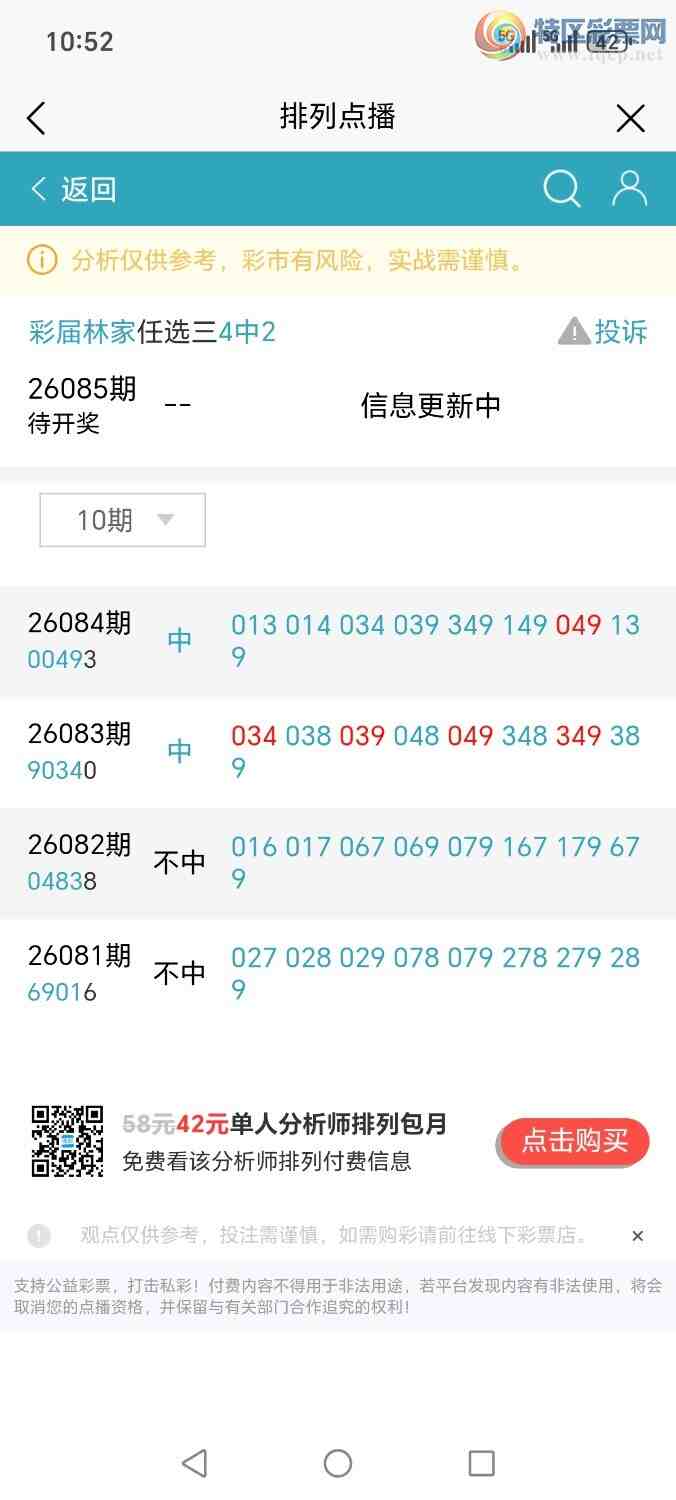Tap the 点击购买 purchase button

pos(574,1141)
